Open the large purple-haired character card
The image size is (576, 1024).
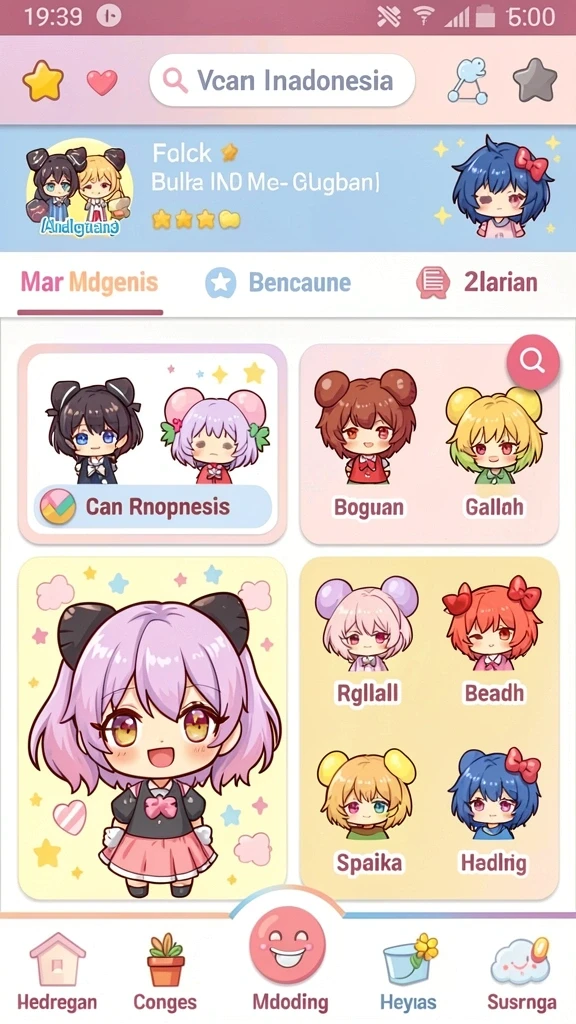click(x=152, y=728)
